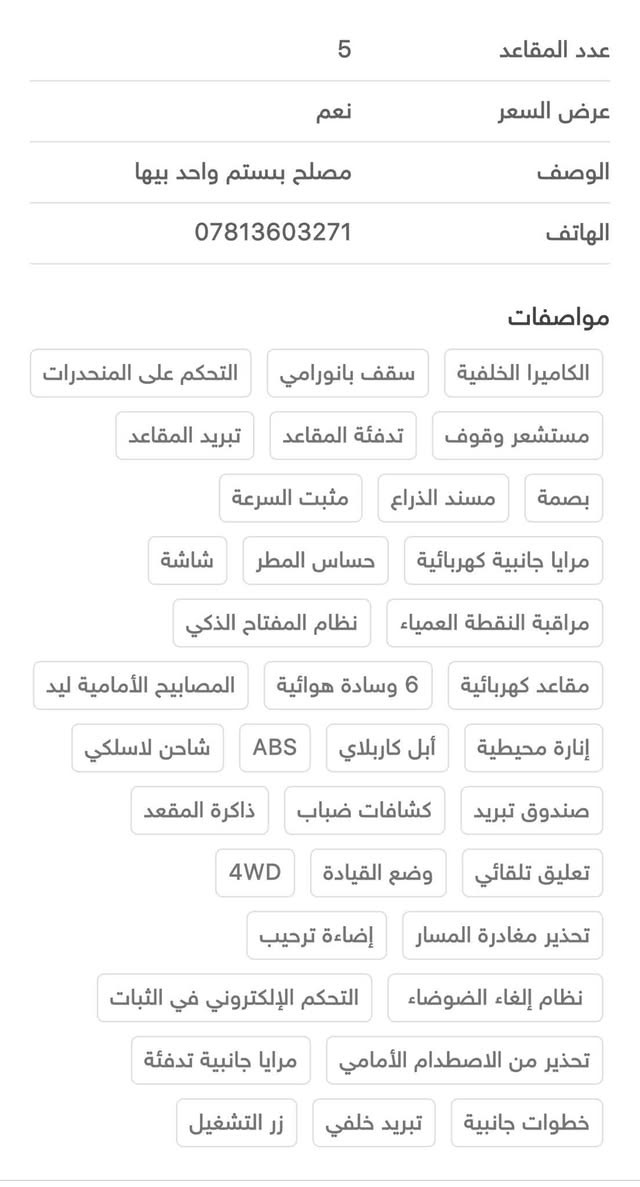Select the ABS chip

point(275,748)
